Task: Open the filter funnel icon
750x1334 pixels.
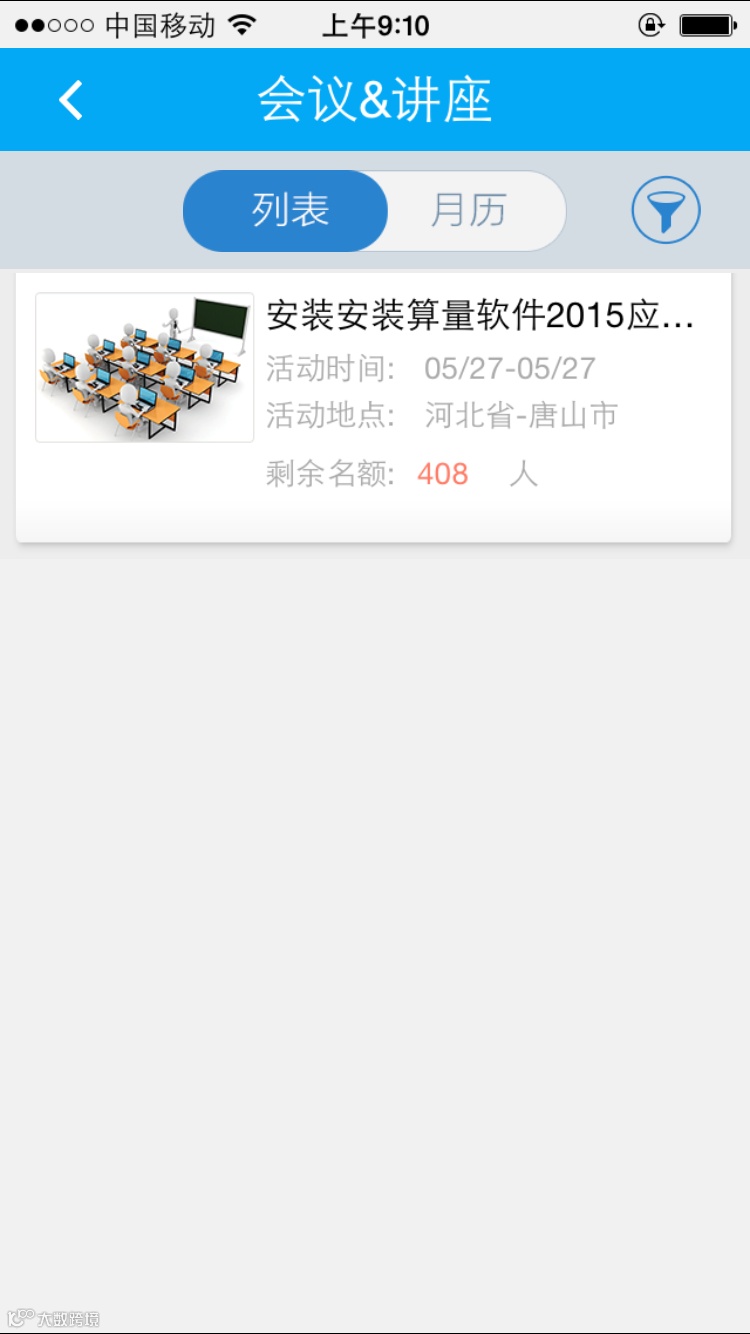Action: tap(665, 211)
